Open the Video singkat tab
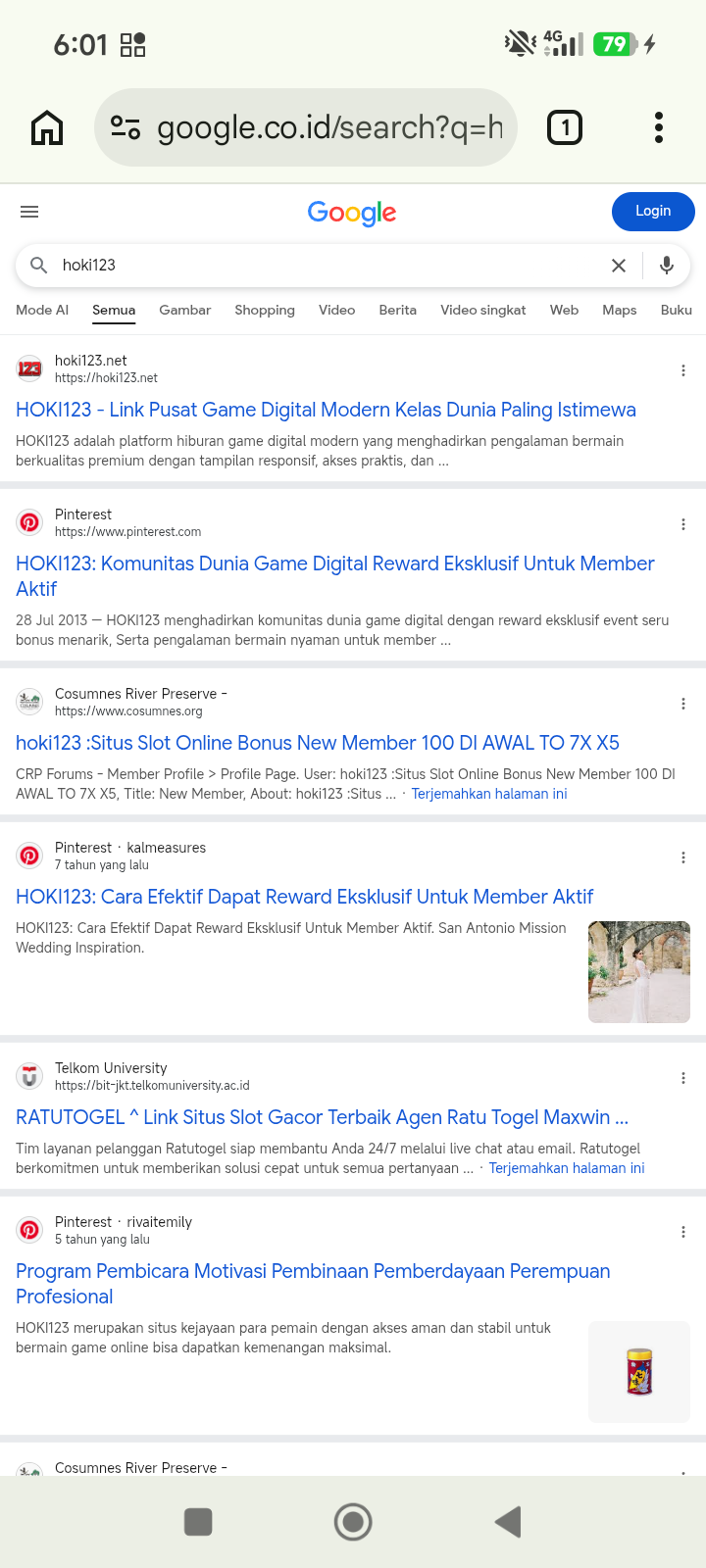 pyautogui.click(x=483, y=310)
